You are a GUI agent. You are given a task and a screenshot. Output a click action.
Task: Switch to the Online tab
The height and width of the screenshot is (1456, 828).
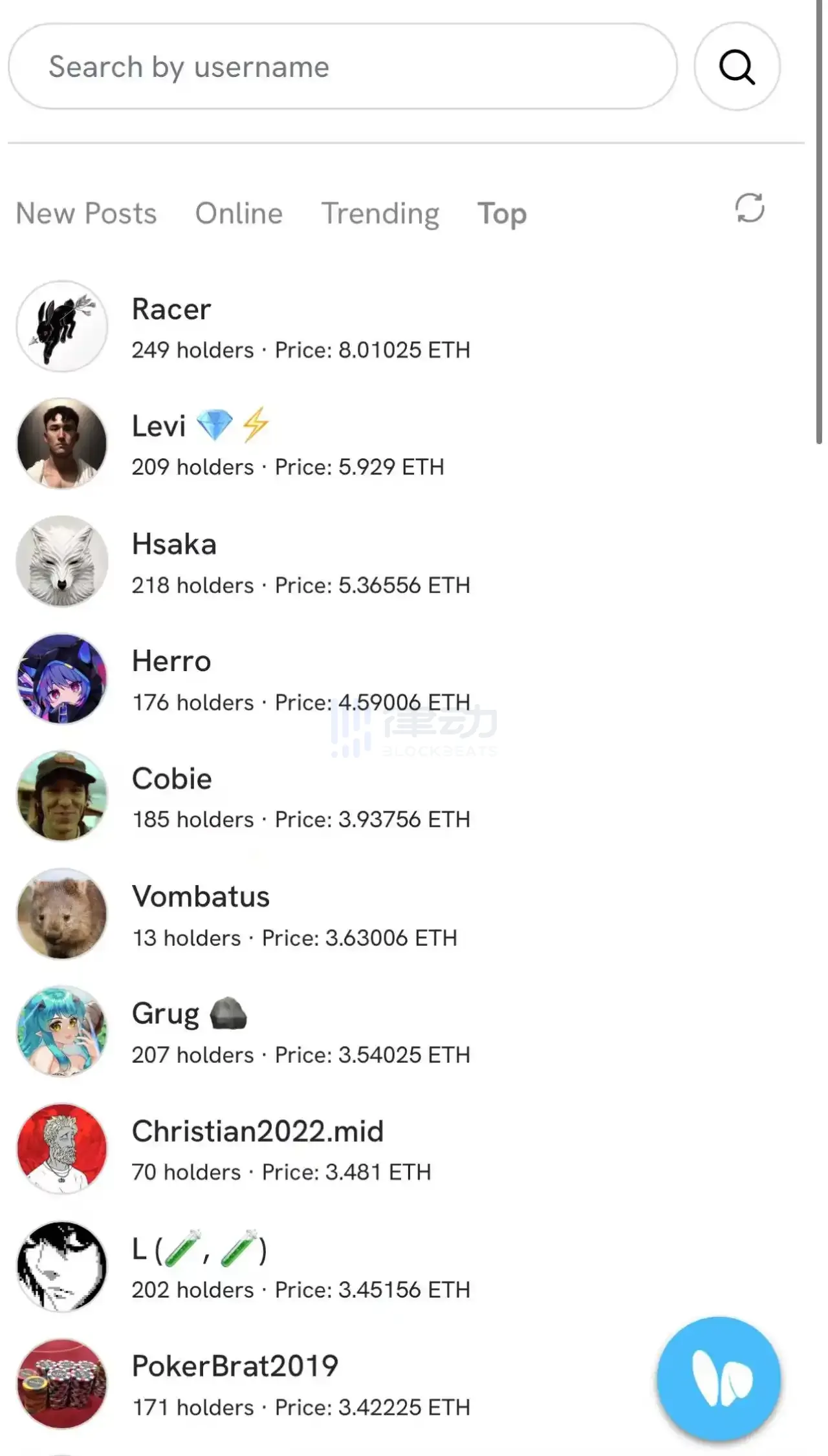tap(239, 213)
